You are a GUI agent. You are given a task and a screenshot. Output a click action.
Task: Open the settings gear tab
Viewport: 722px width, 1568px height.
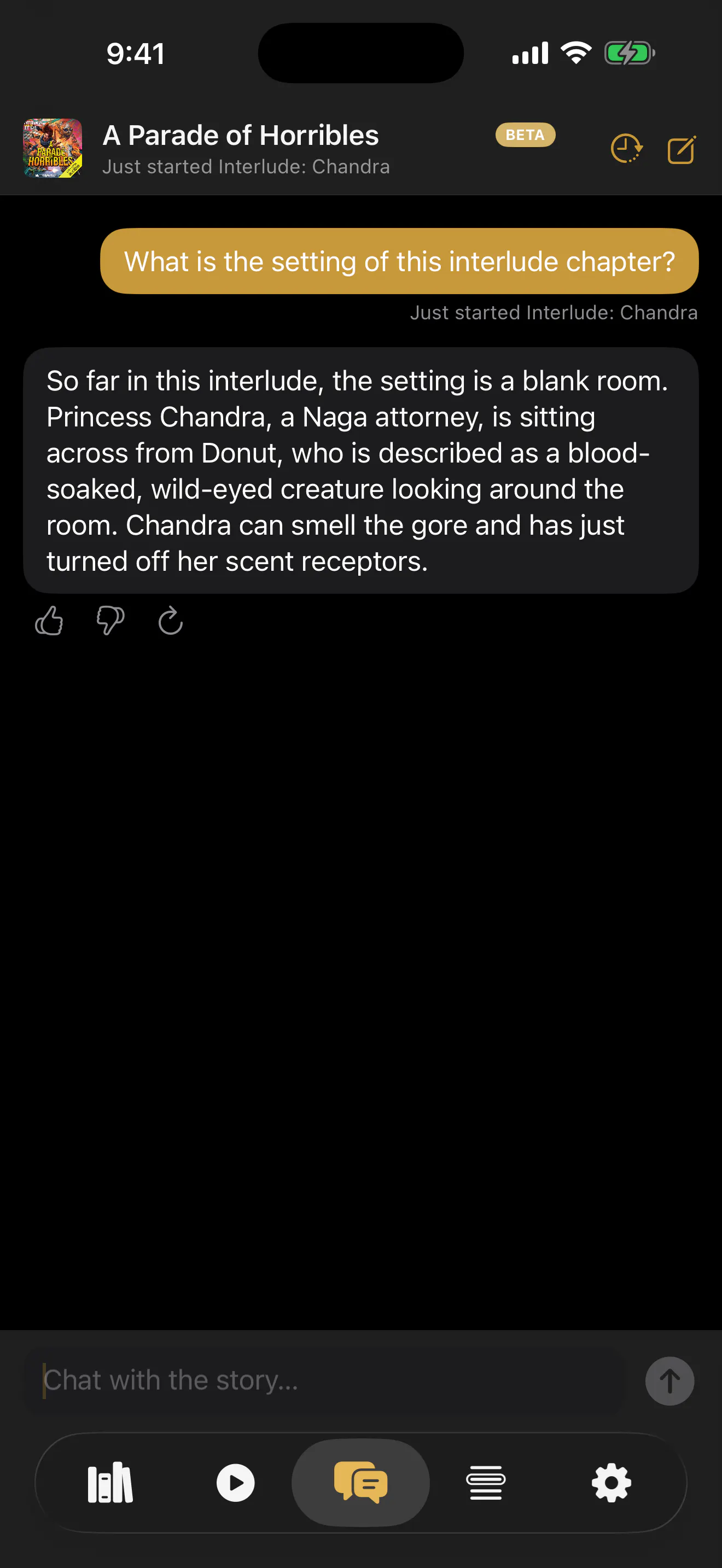[611, 1483]
